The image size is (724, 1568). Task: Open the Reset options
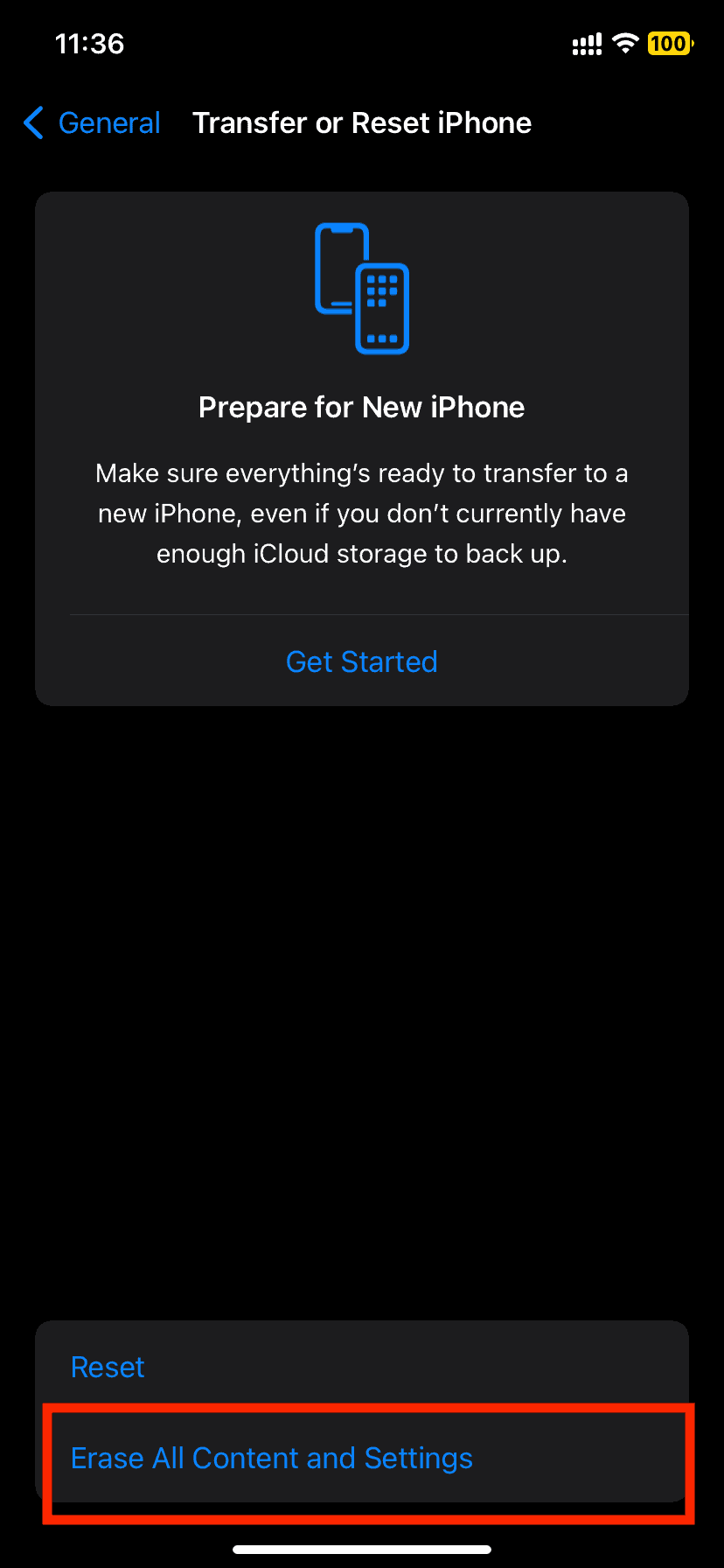362,1367
